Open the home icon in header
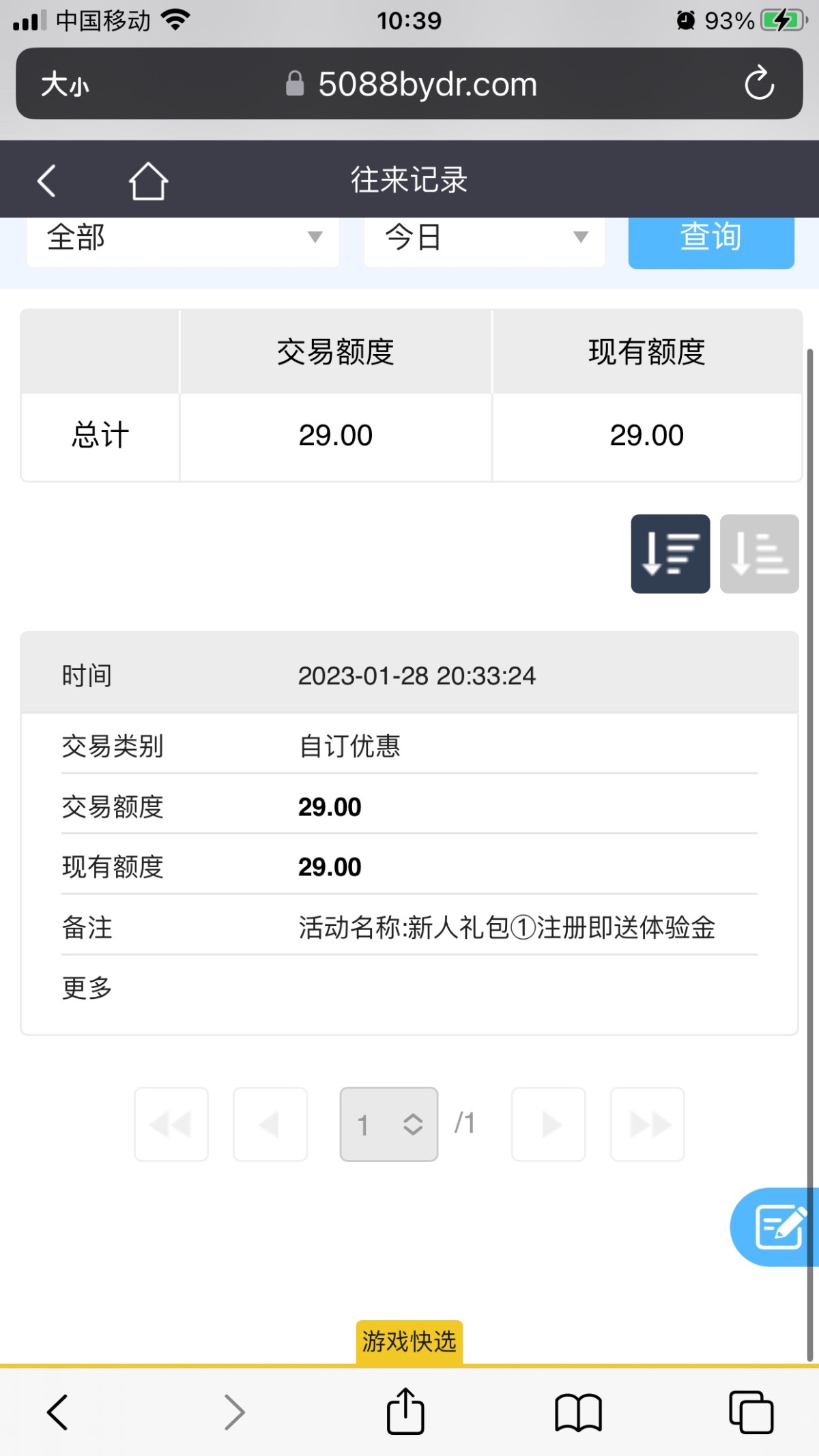Viewport: 819px width, 1456px height. [148, 181]
